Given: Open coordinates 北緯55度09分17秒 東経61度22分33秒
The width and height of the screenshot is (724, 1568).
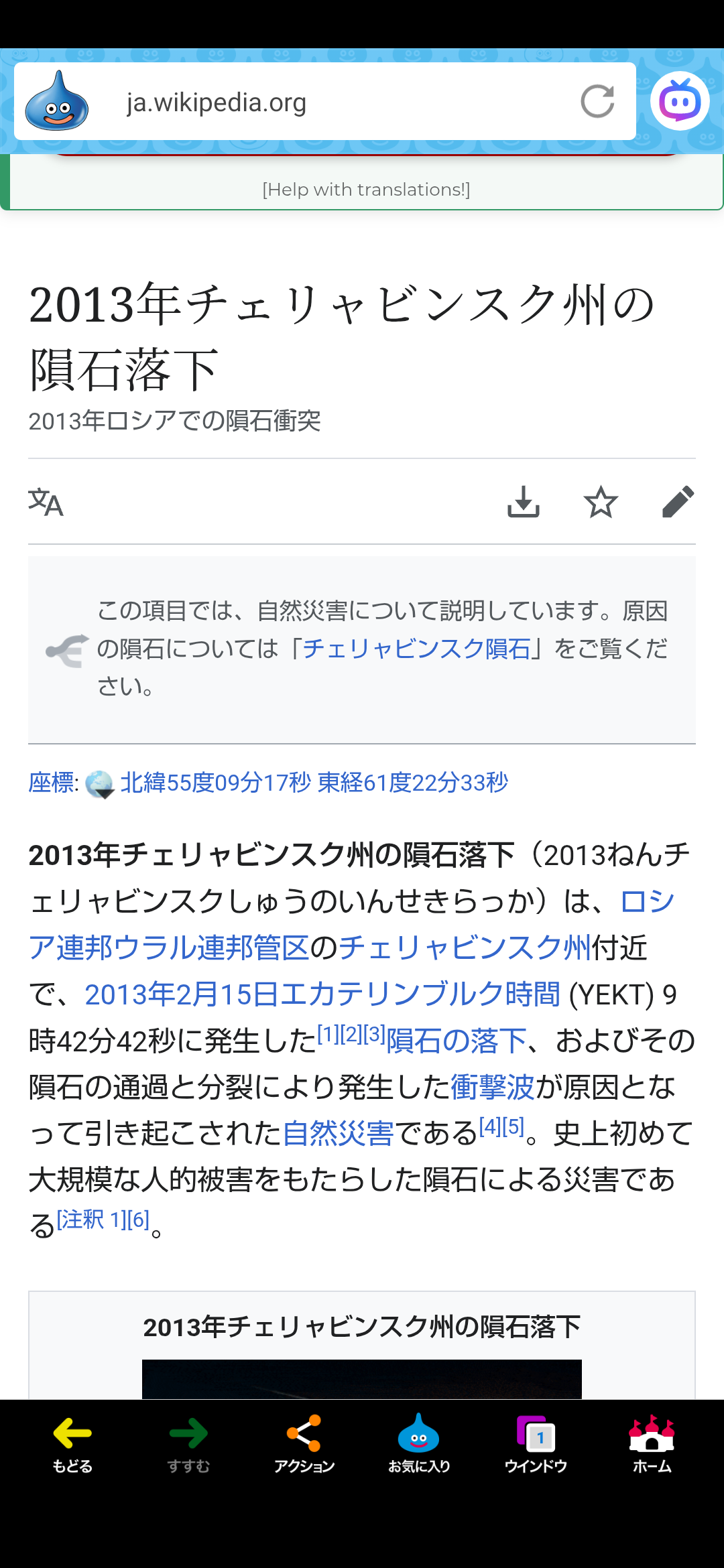Looking at the screenshot, I should [314, 783].
